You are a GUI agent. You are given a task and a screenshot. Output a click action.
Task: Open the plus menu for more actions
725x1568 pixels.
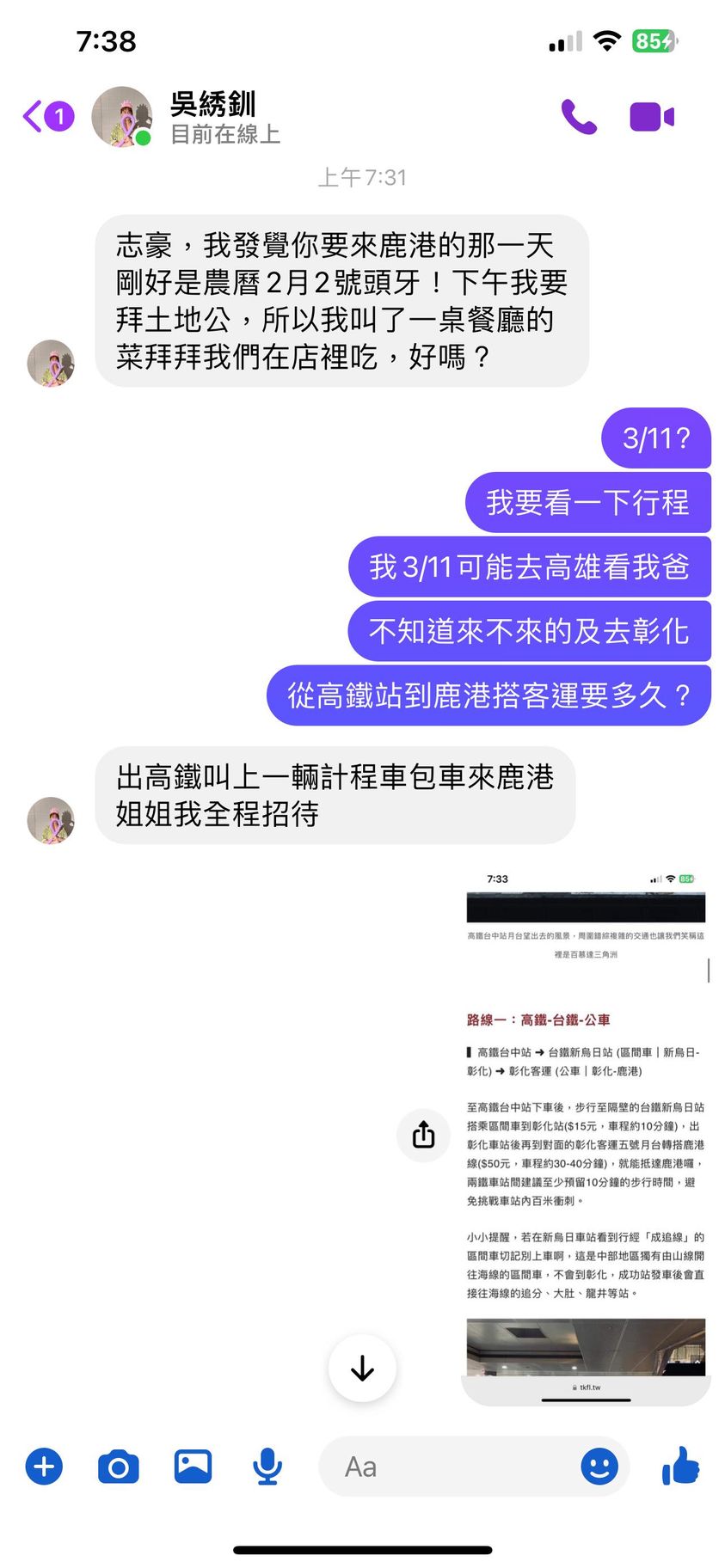coord(44,1467)
